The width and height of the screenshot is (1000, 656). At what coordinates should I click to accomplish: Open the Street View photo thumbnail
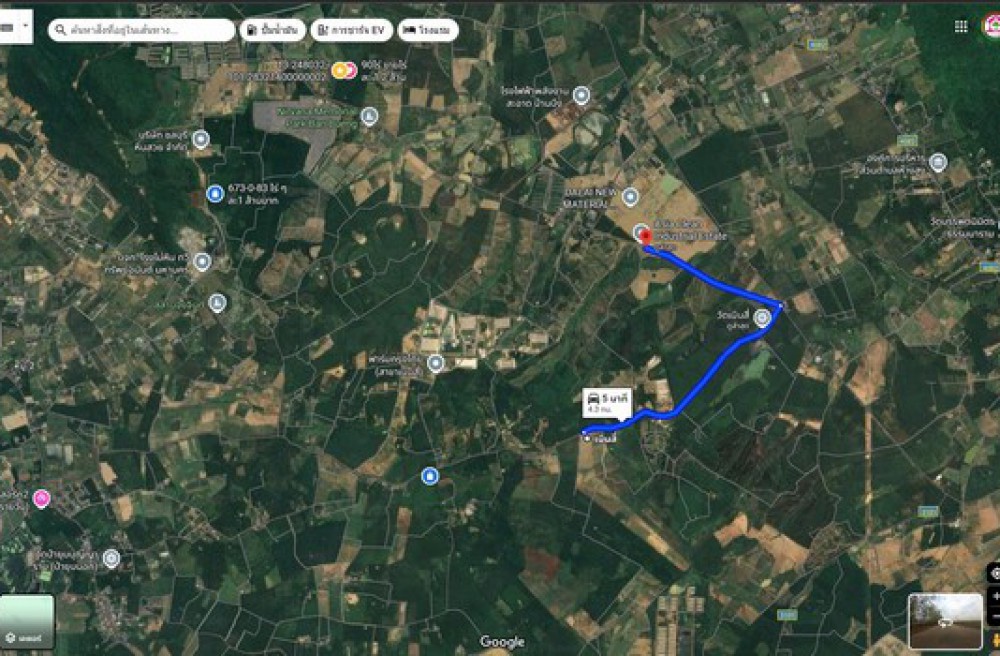[x=945, y=621]
